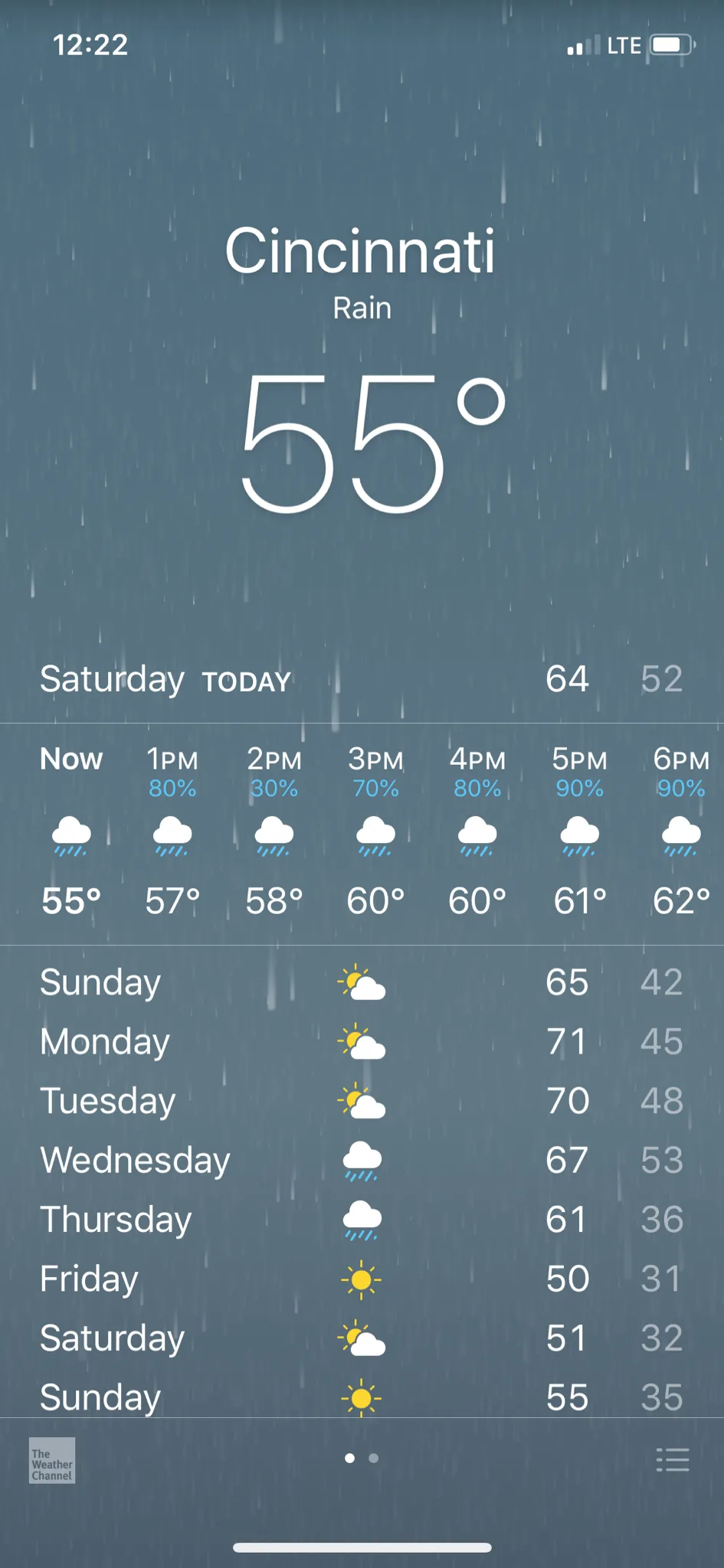
Task: Open the city list menu icon
Action: click(x=673, y=1459)
